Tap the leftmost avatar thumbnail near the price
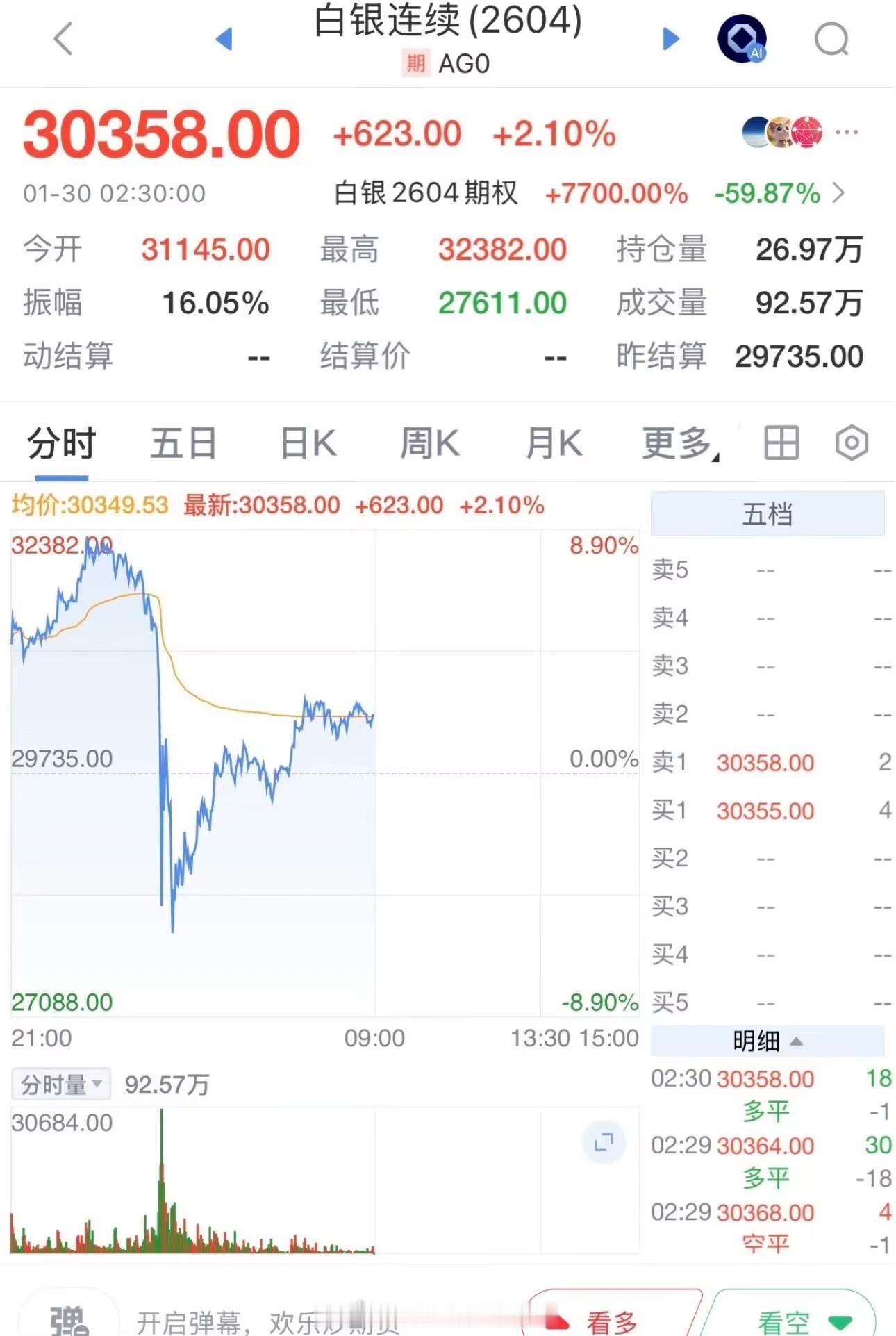Screen dimensions: 896x1336 pos(754,132)
